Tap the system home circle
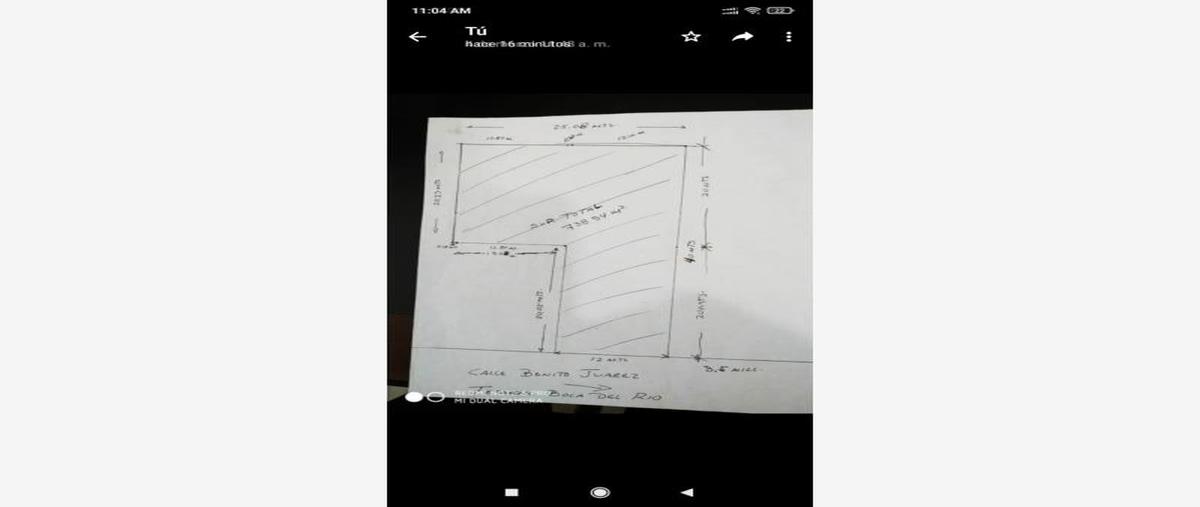The width and height of the screenshot is (1200, 507). [x=600, y=492]
